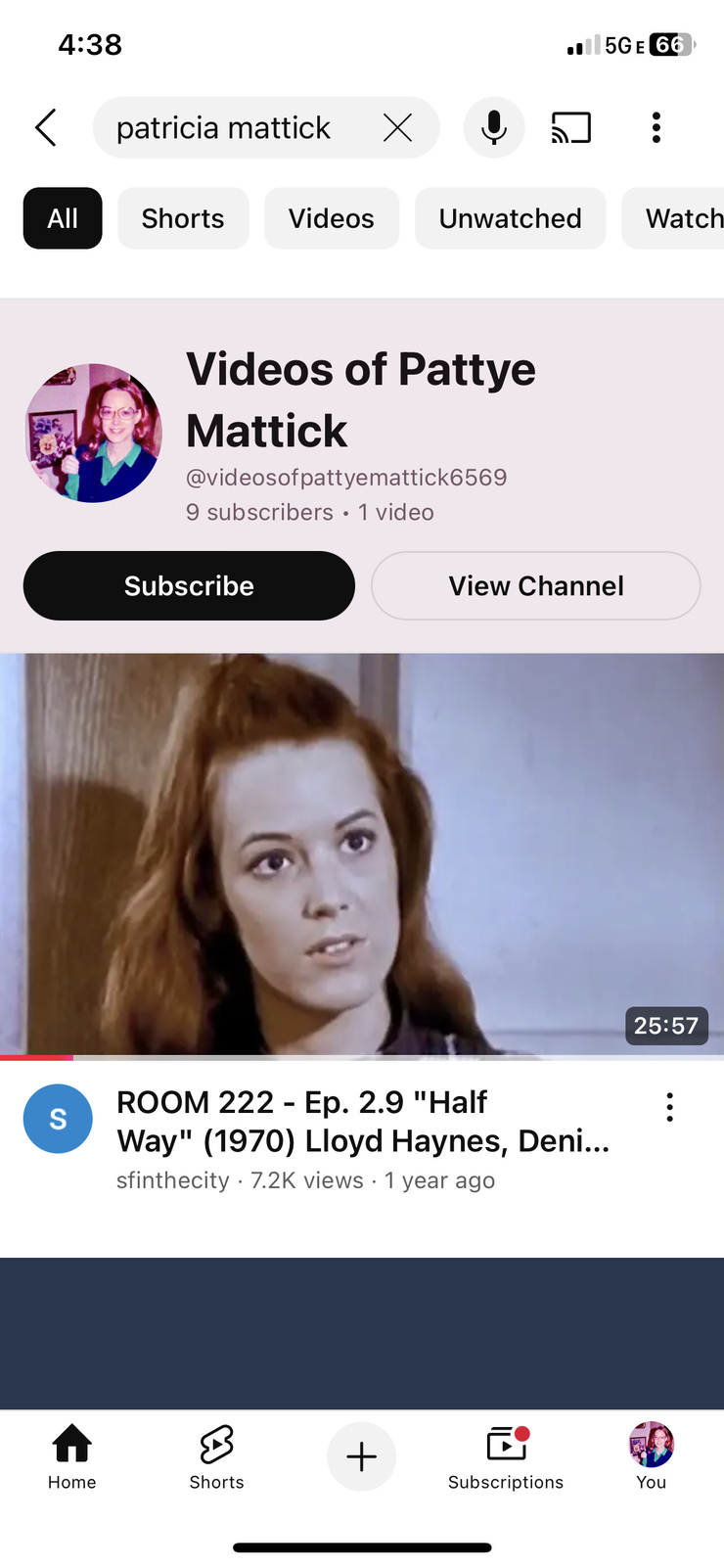Subscribe to Videos of Pattye Mattick
The image size is (724, 1568).
[188, 585]
